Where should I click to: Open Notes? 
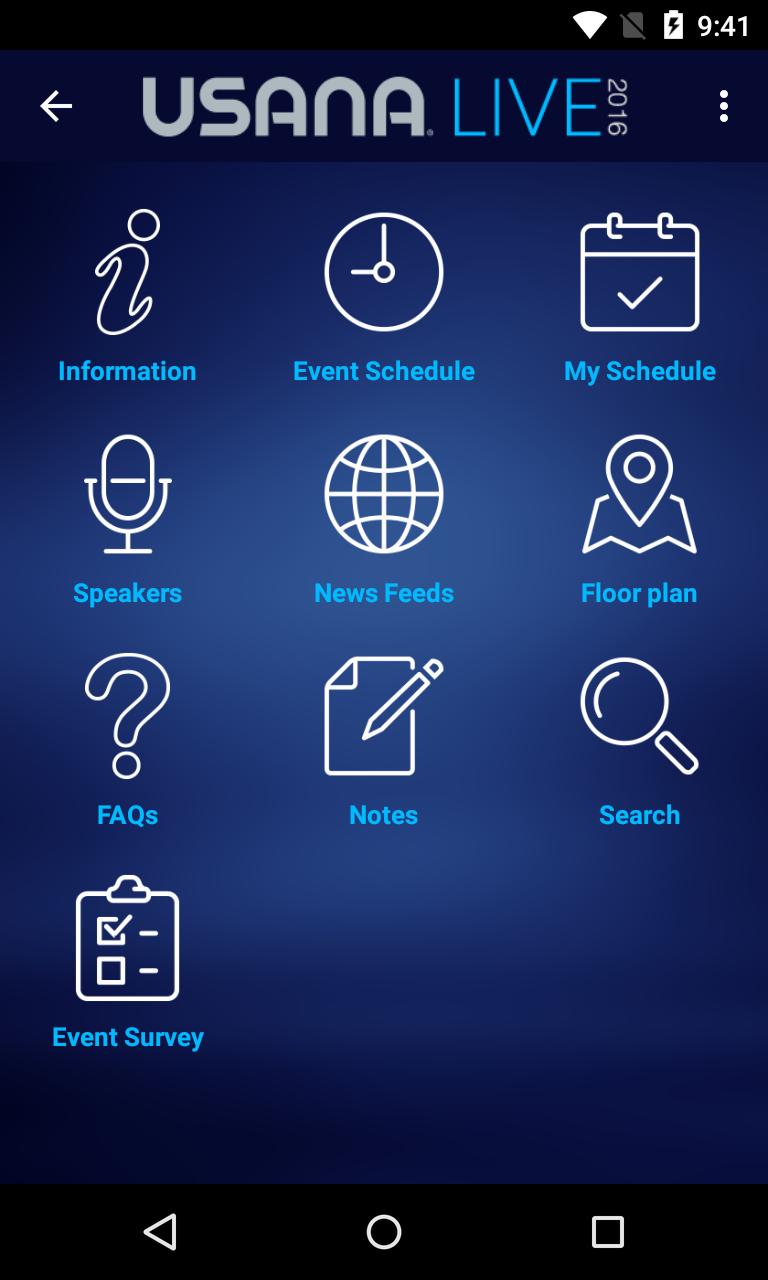tap(384, 740)
